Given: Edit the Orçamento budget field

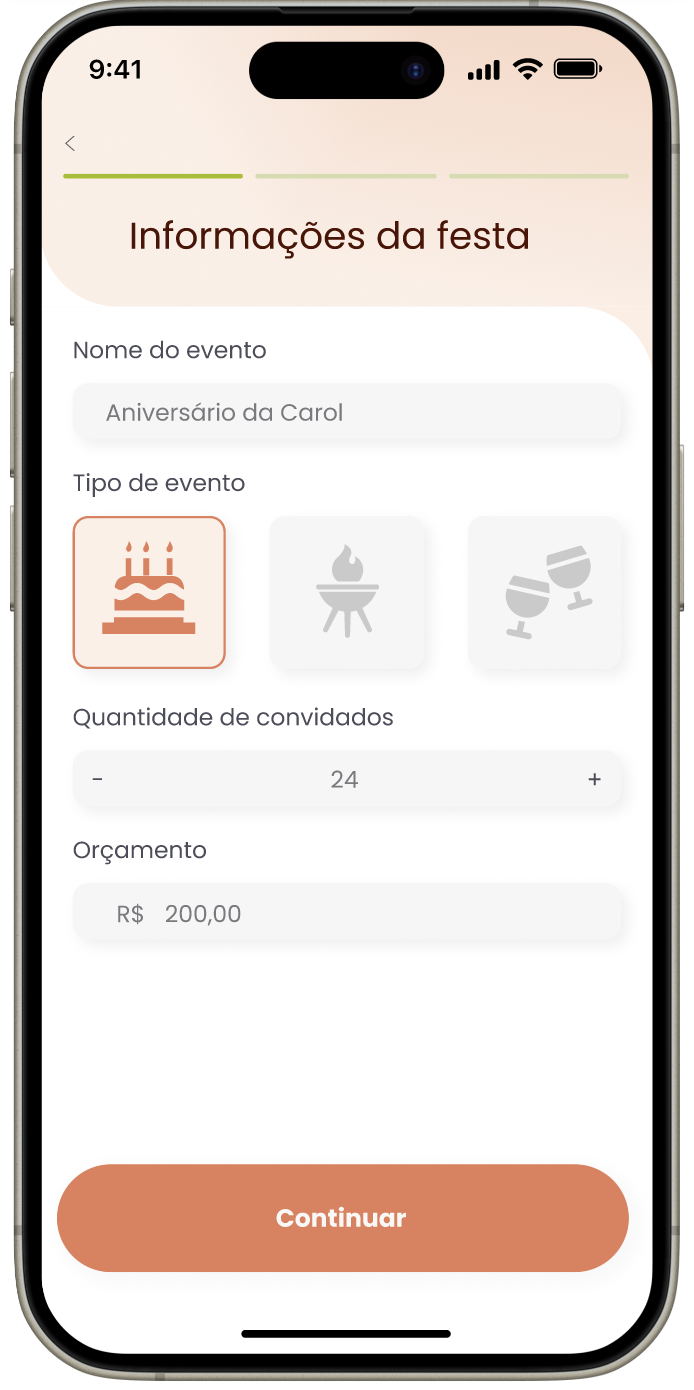Looking at the screenshot, I should click(347, 913).
